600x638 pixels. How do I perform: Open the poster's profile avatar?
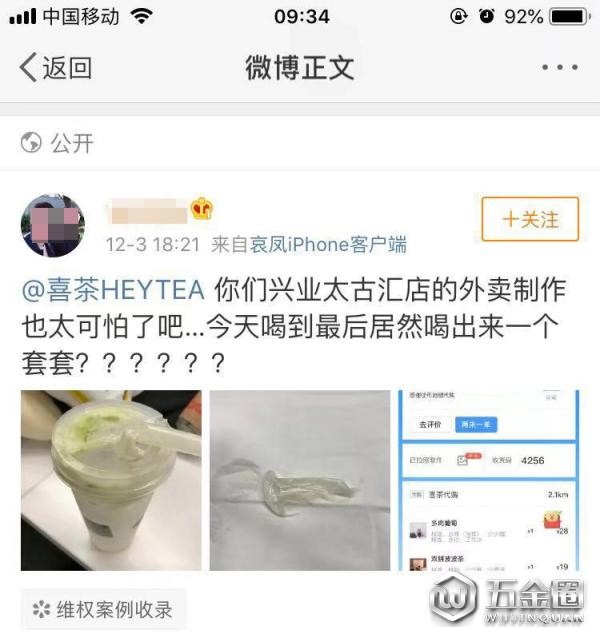(x=52, y=225)
